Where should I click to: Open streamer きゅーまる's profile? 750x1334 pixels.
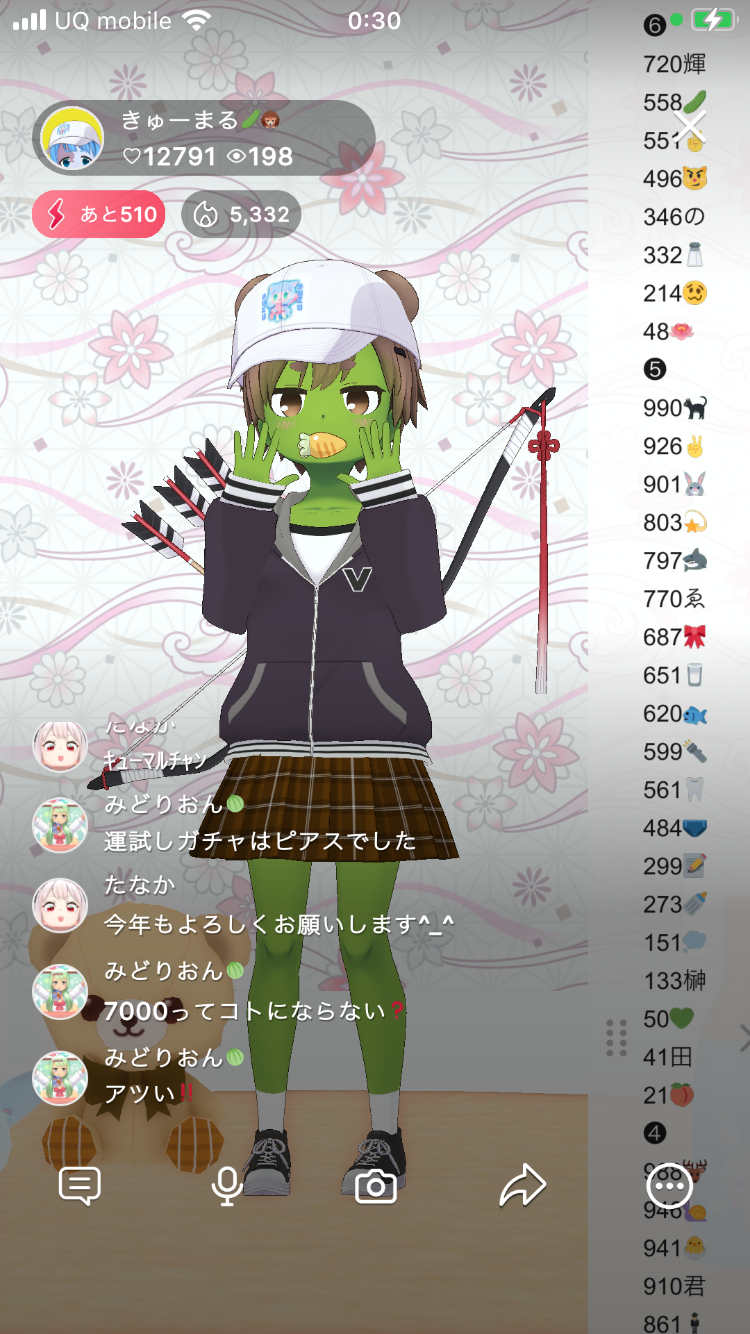pos(72,139)
